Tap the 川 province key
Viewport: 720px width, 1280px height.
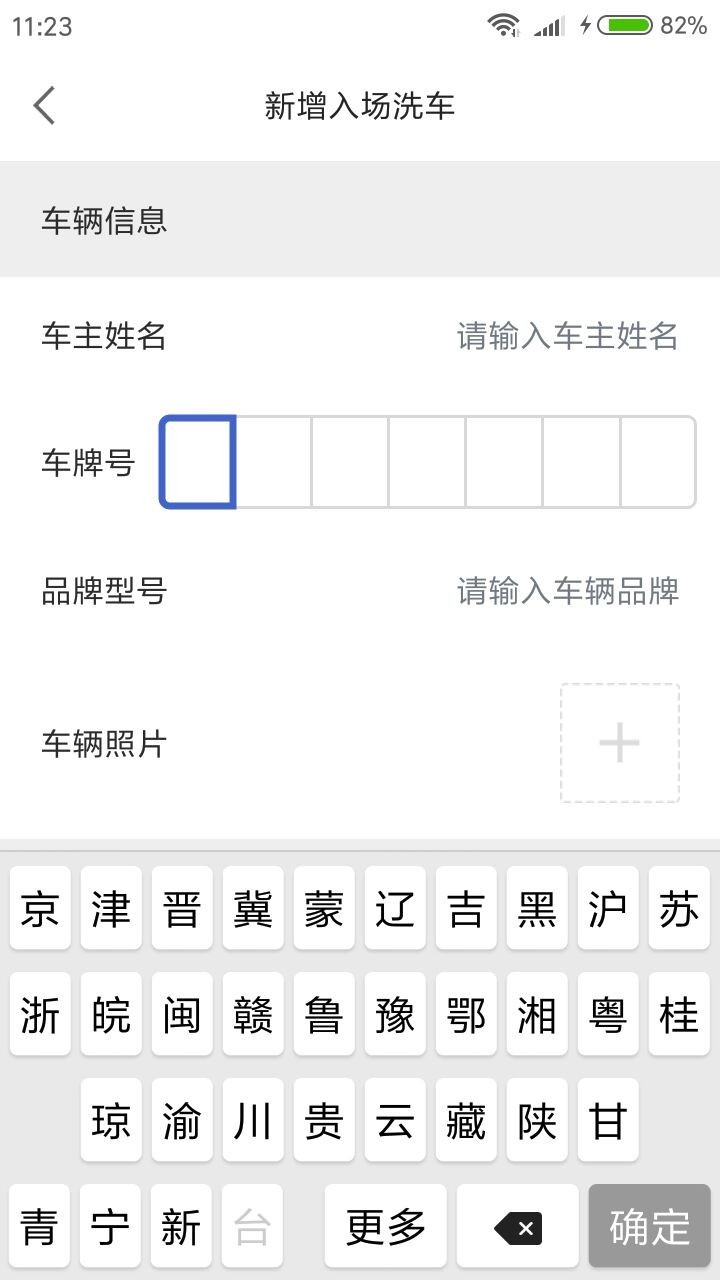(x=253, y=1120)
